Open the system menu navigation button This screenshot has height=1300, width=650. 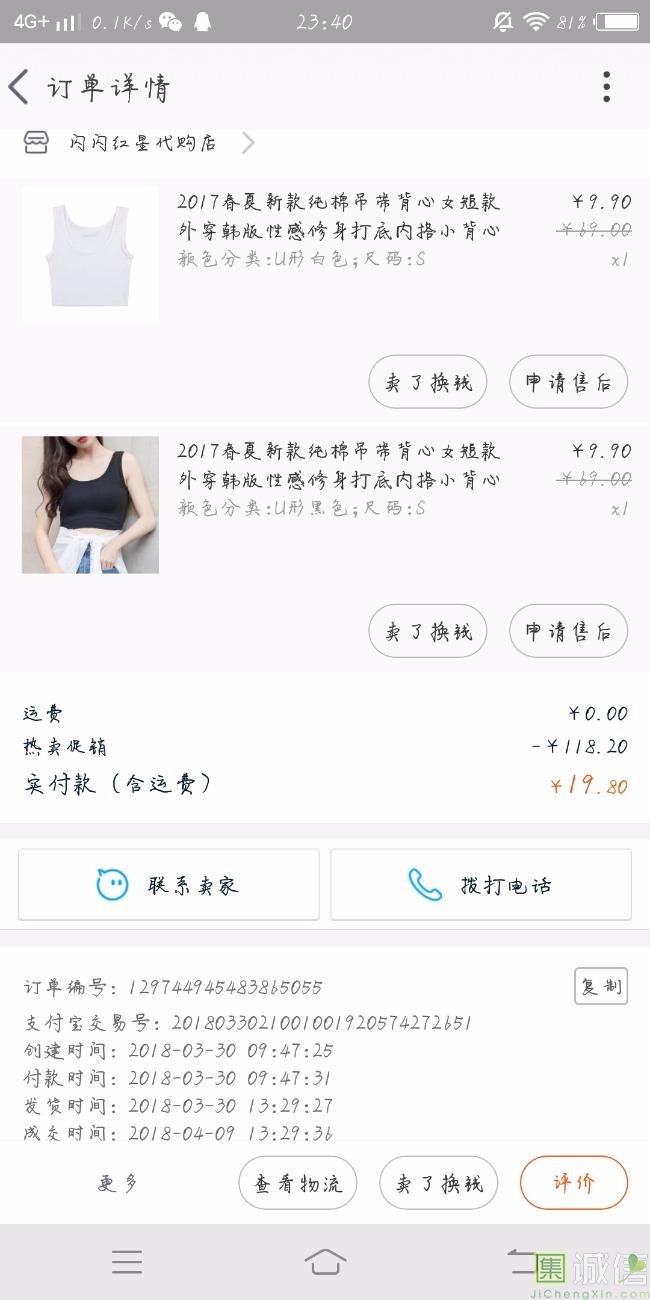[127, 1262]
